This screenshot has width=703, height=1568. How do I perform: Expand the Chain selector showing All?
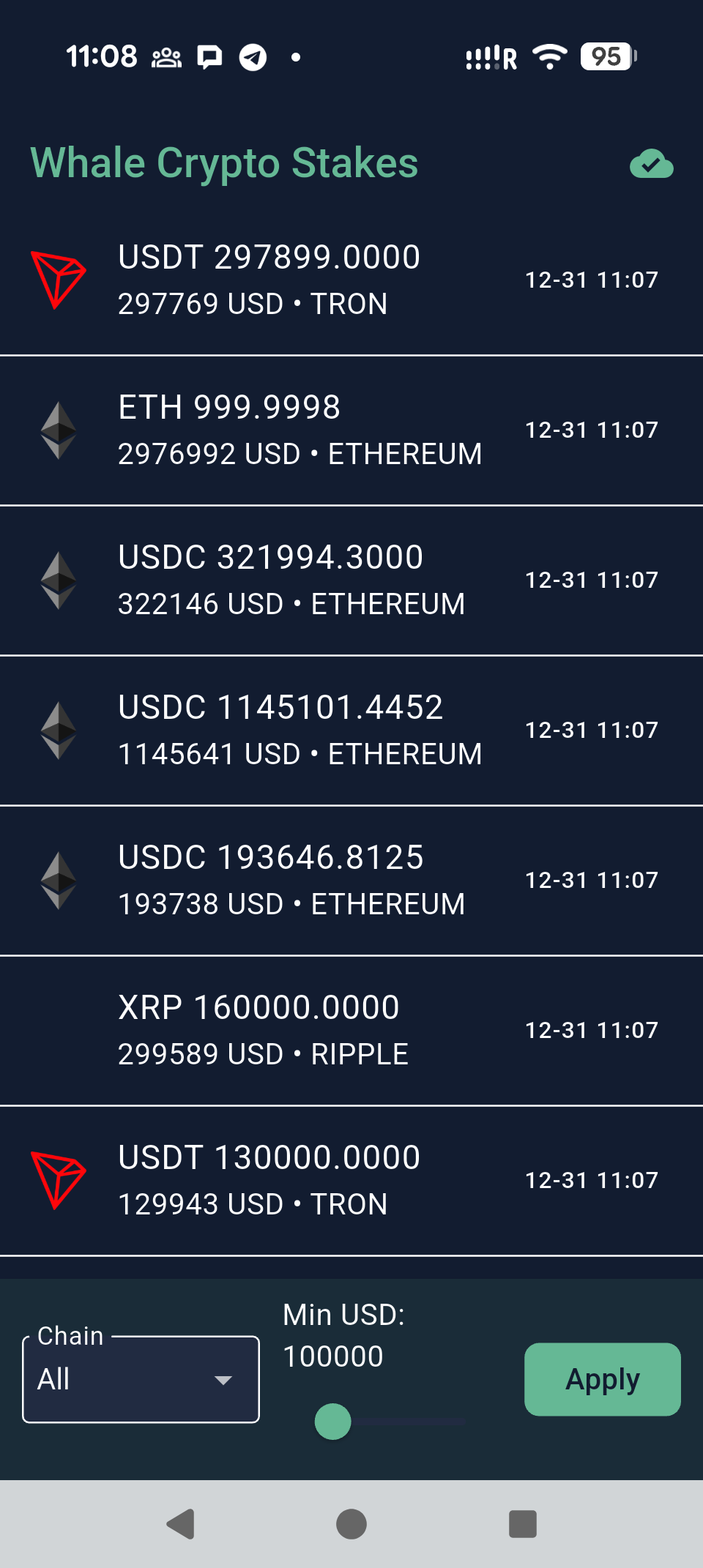pyautogui.click(x=141, y=1378)
